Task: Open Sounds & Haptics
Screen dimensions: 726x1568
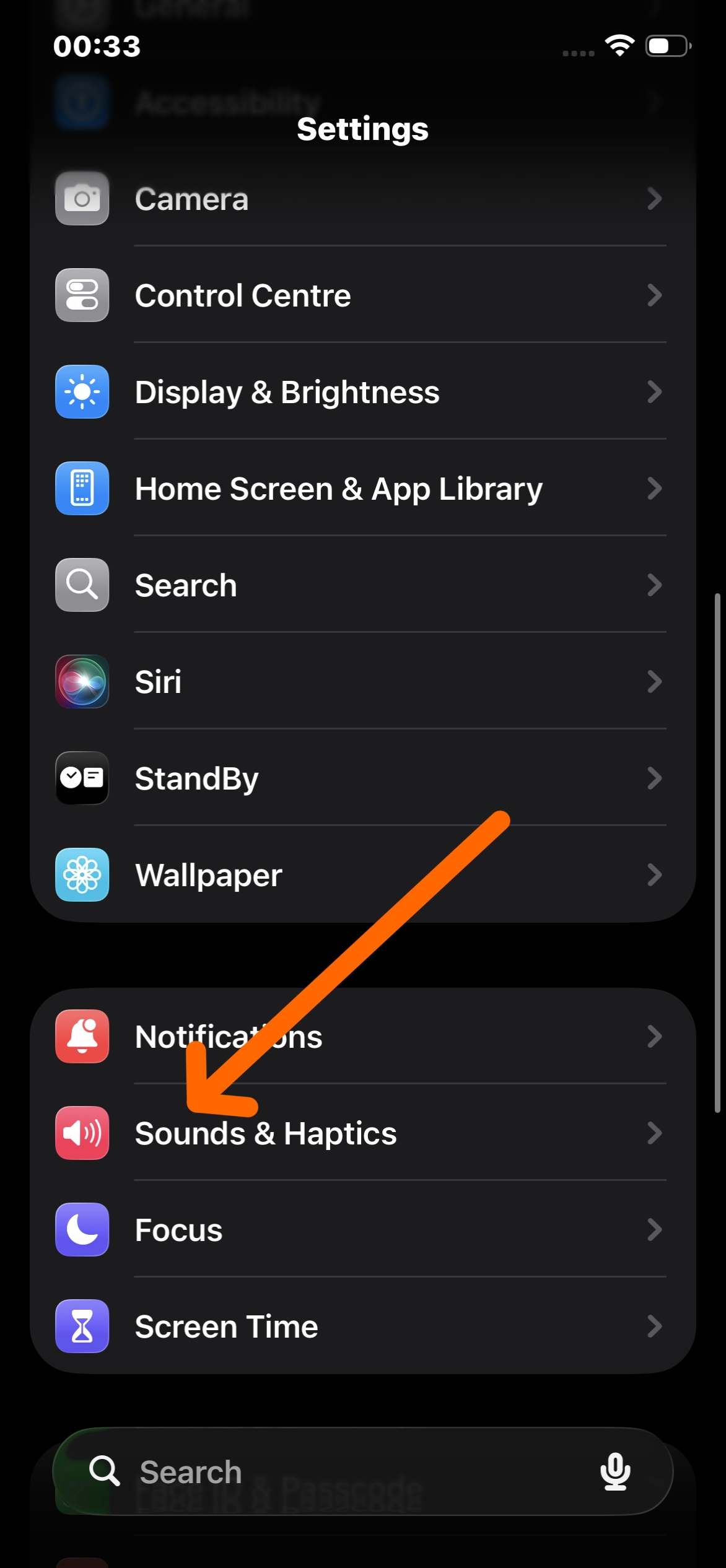Action: [362, 1133]
